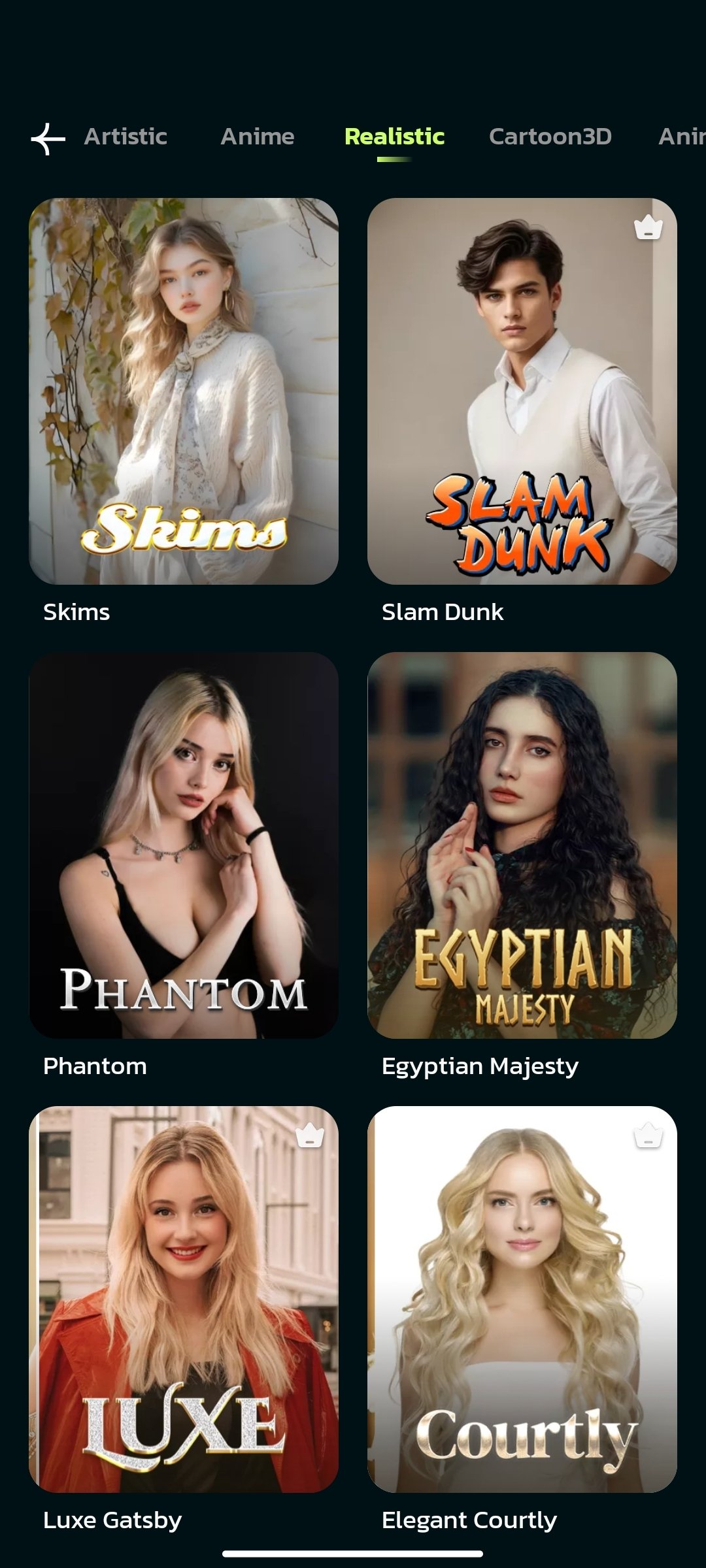The width and height of the screenshot is (706, 1568).
Task: Open the Cartoon3D tab
Action: [x=550, y=137]
